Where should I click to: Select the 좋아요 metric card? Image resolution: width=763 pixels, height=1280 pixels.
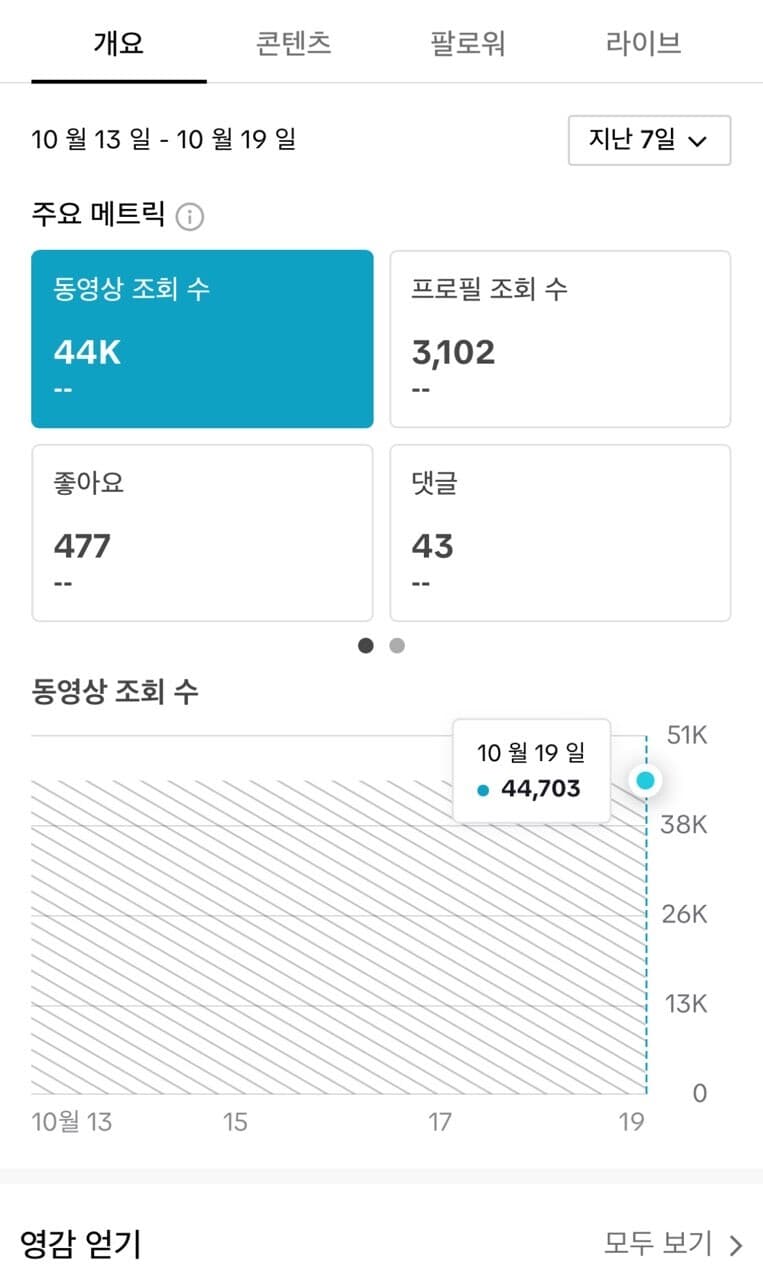click(202, 531)
